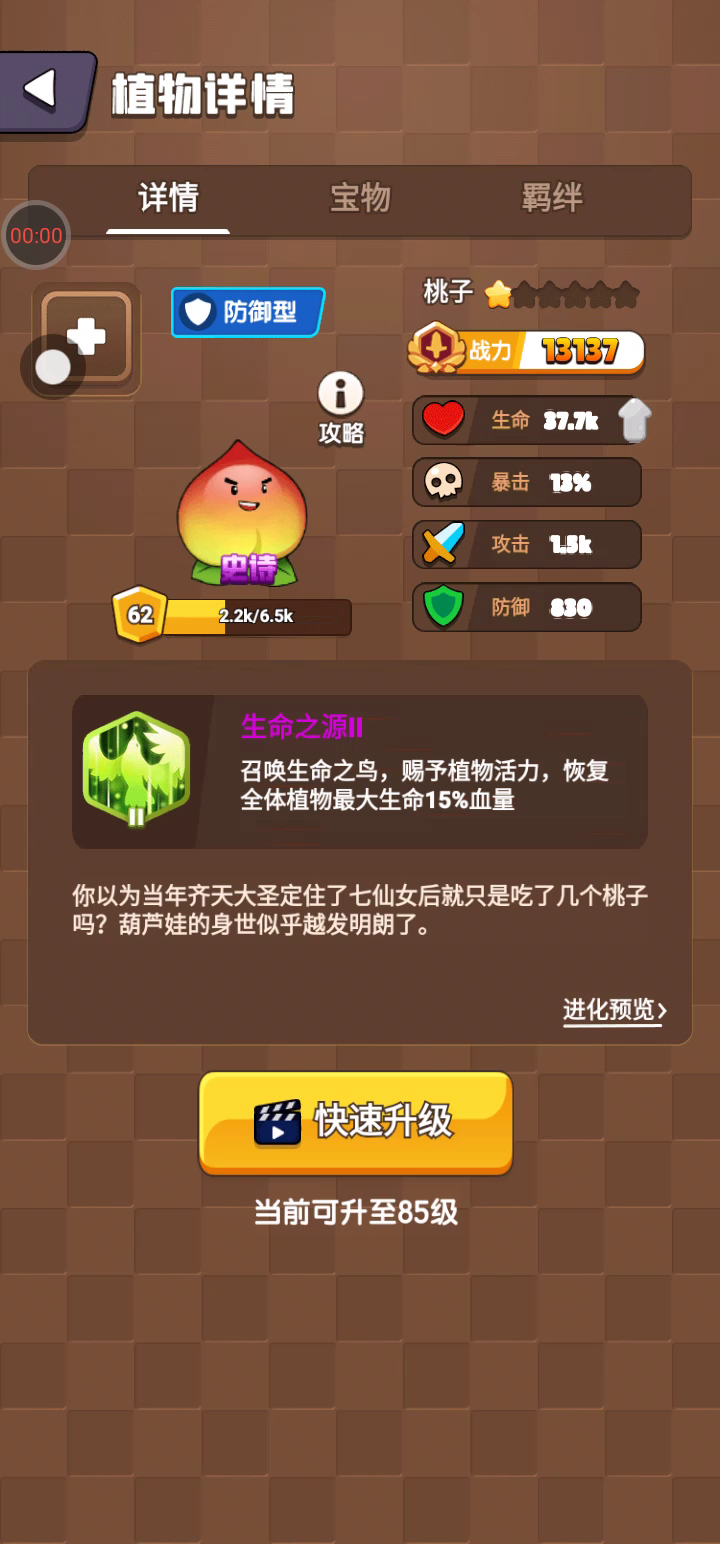Select the 详情 tab
The width and height of the screenshot is (720, 1544).
[x=168, y=198]
